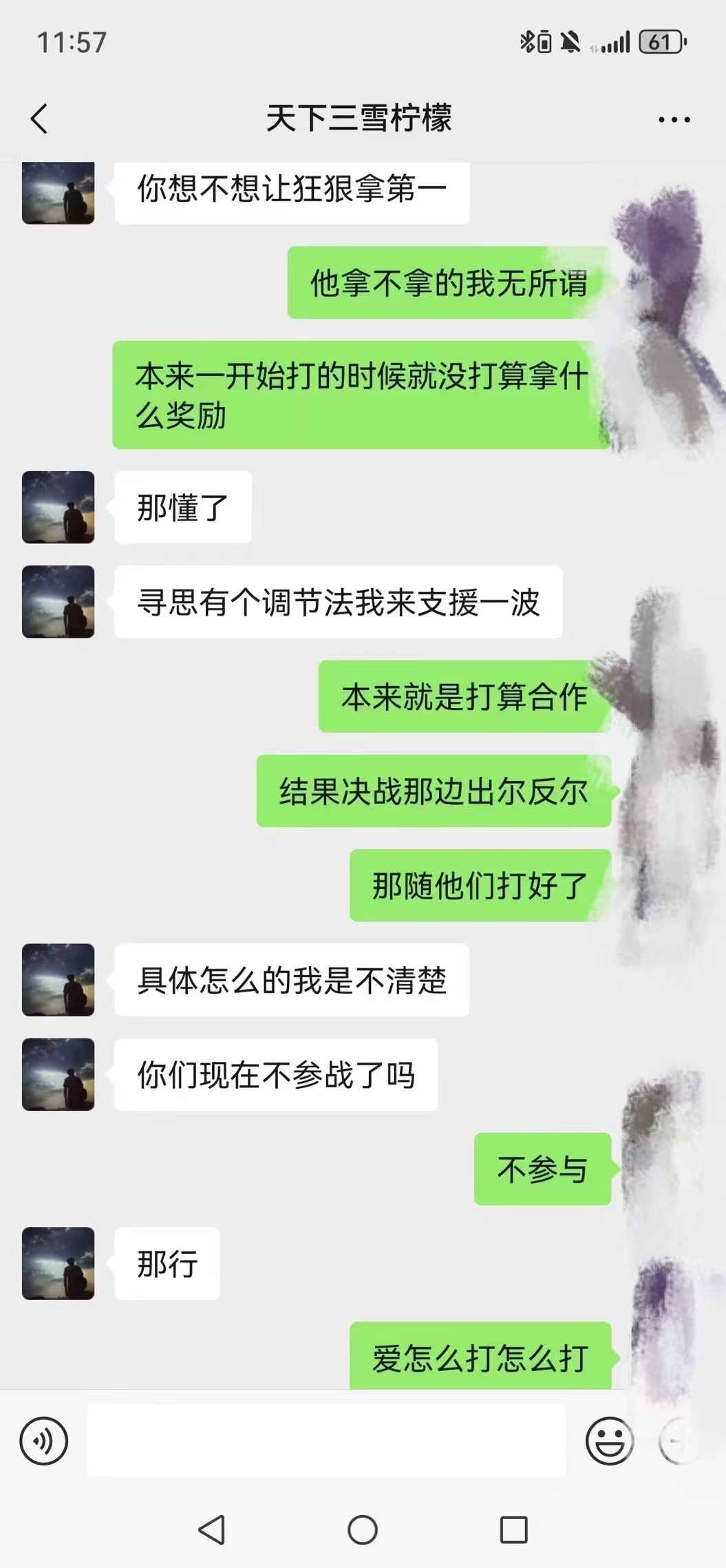Focus the message text field
This screenshot has width=726, height=1568.
326,1440
